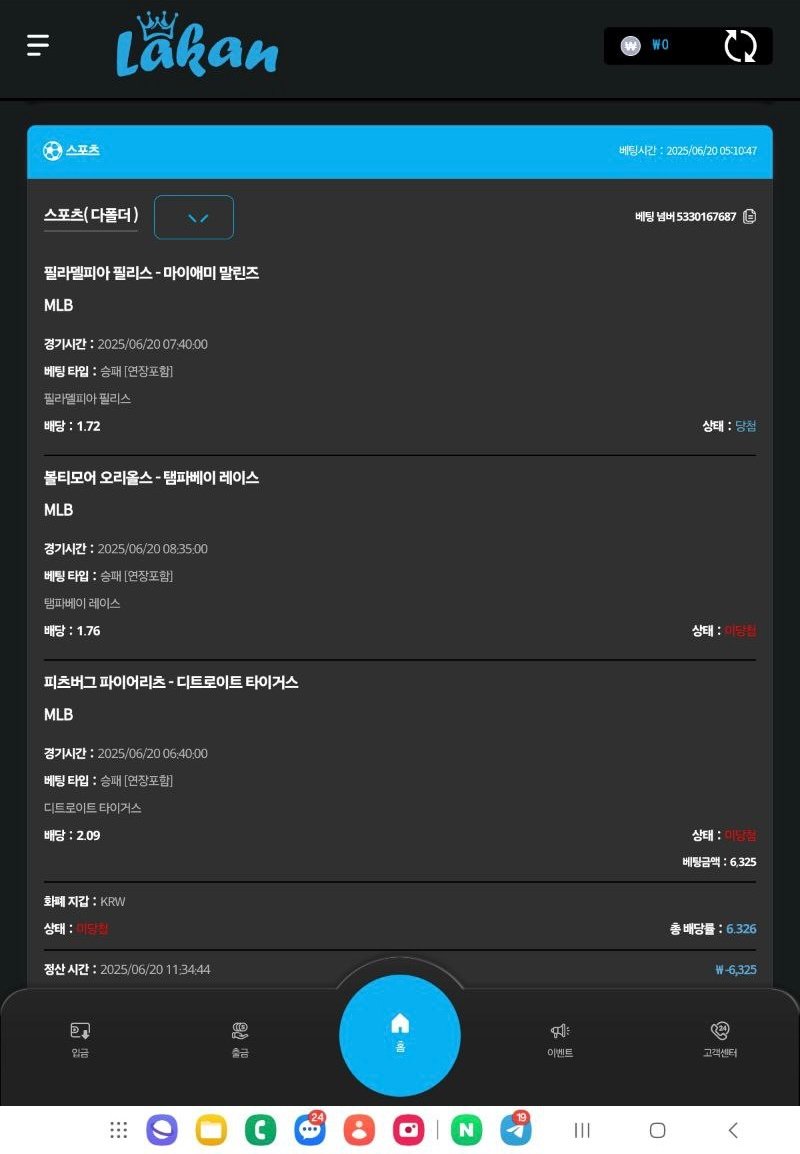Go to the 입금 deposit tab
Viewport: 800px width, 1154px height.
[x=80, y=1038]
